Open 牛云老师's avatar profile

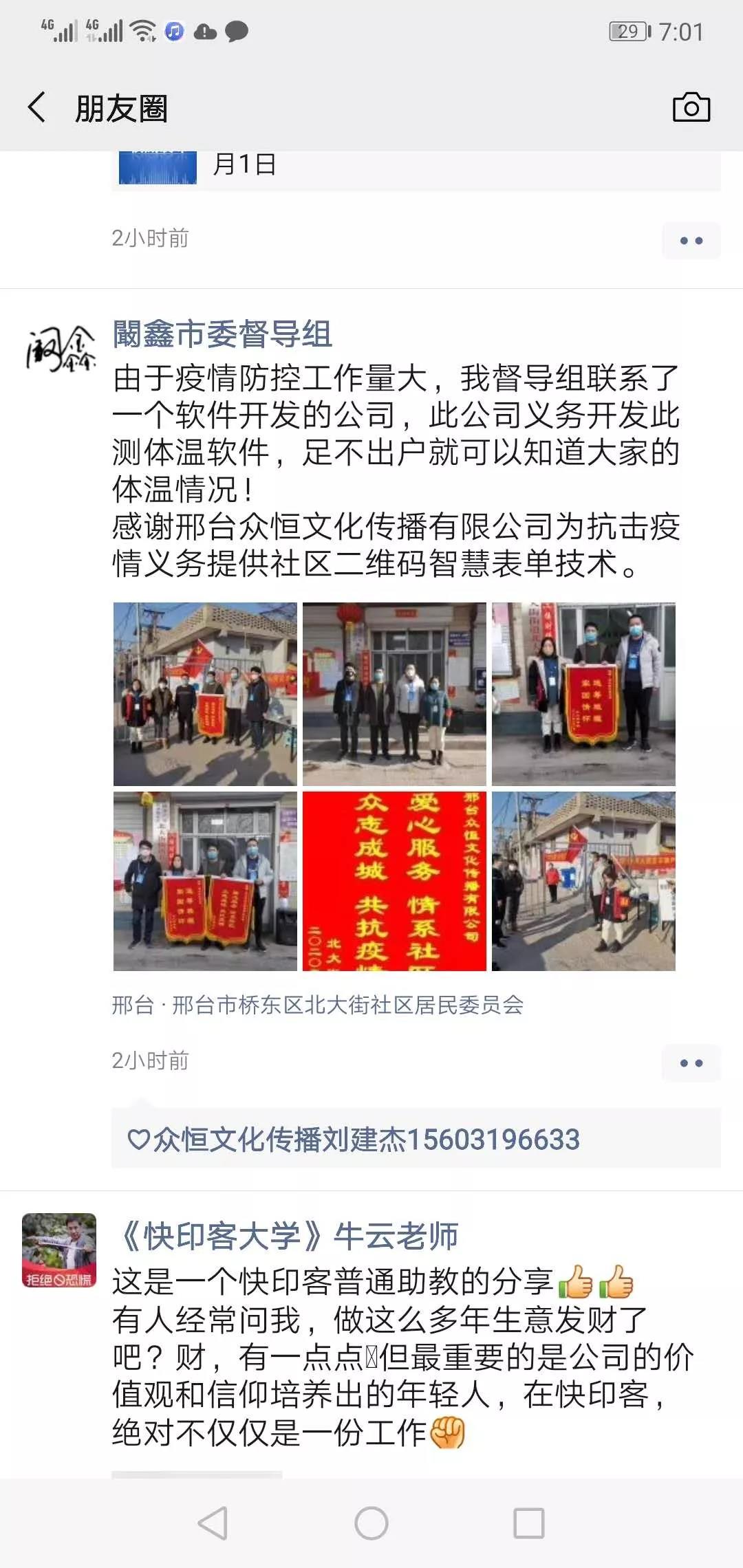tap(60, 1250)
